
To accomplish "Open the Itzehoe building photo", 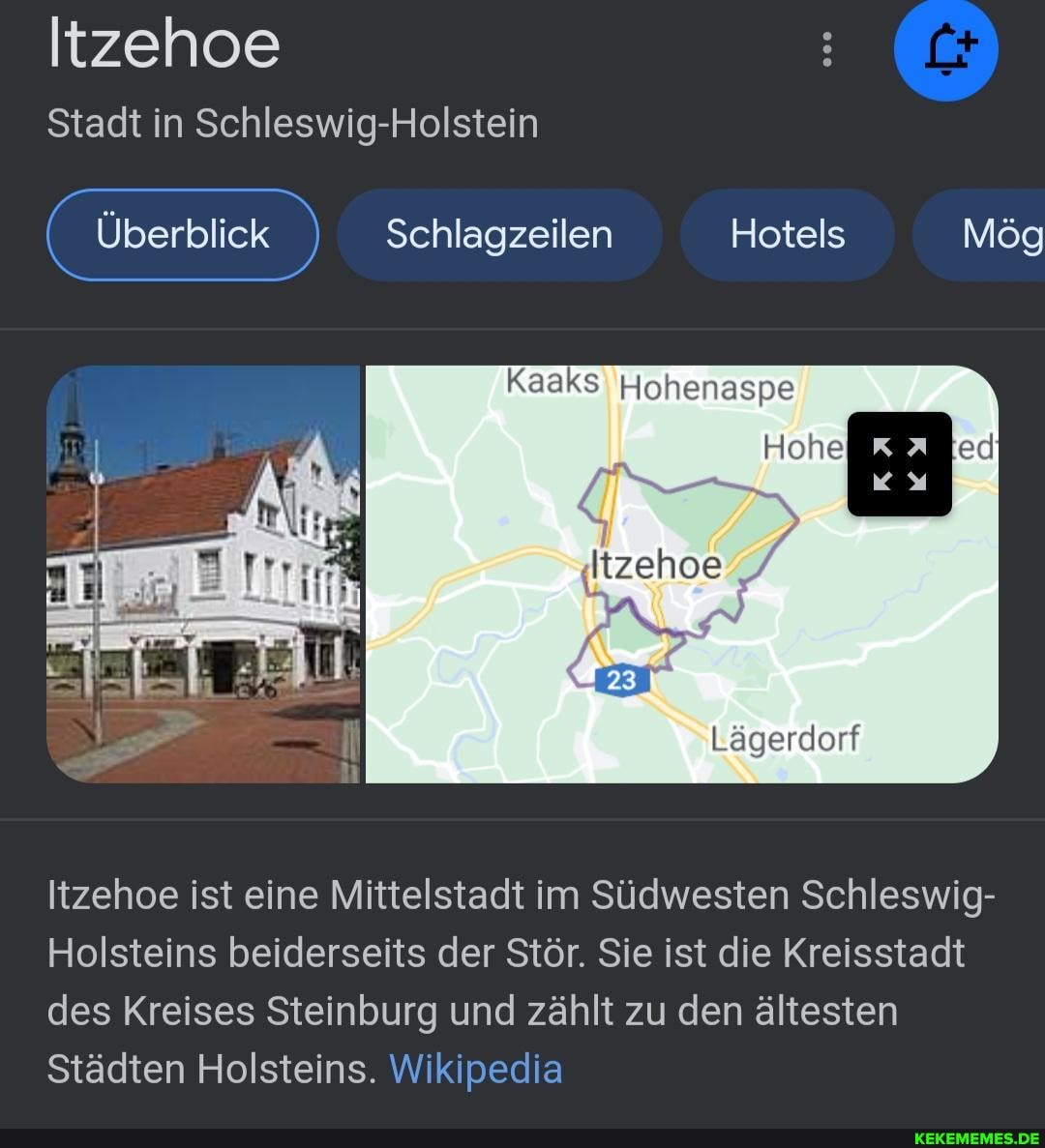I will pos(203,574).
